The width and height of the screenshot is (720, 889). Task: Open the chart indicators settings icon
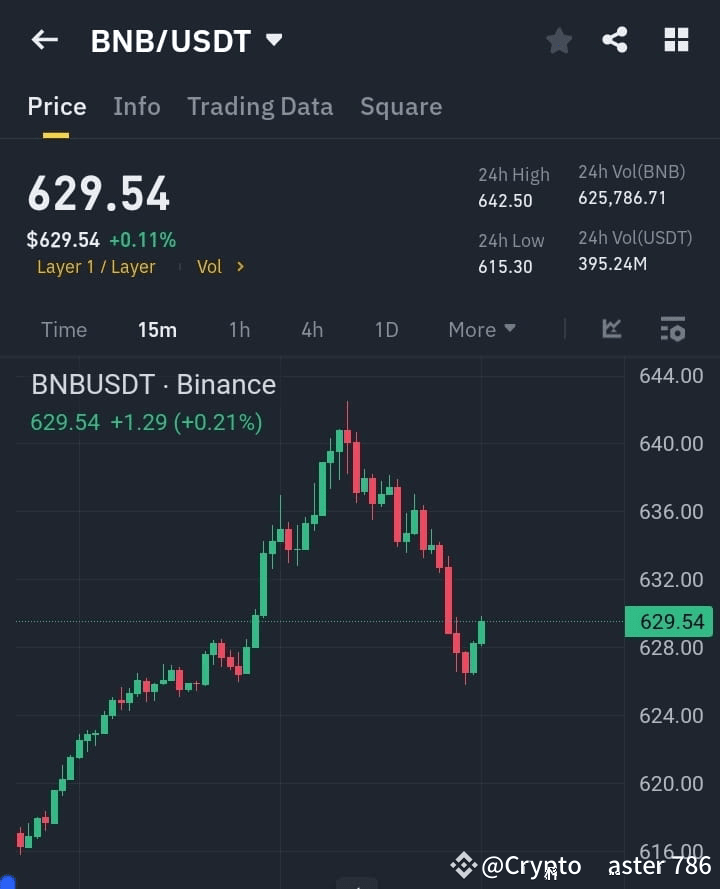[671, 328]
